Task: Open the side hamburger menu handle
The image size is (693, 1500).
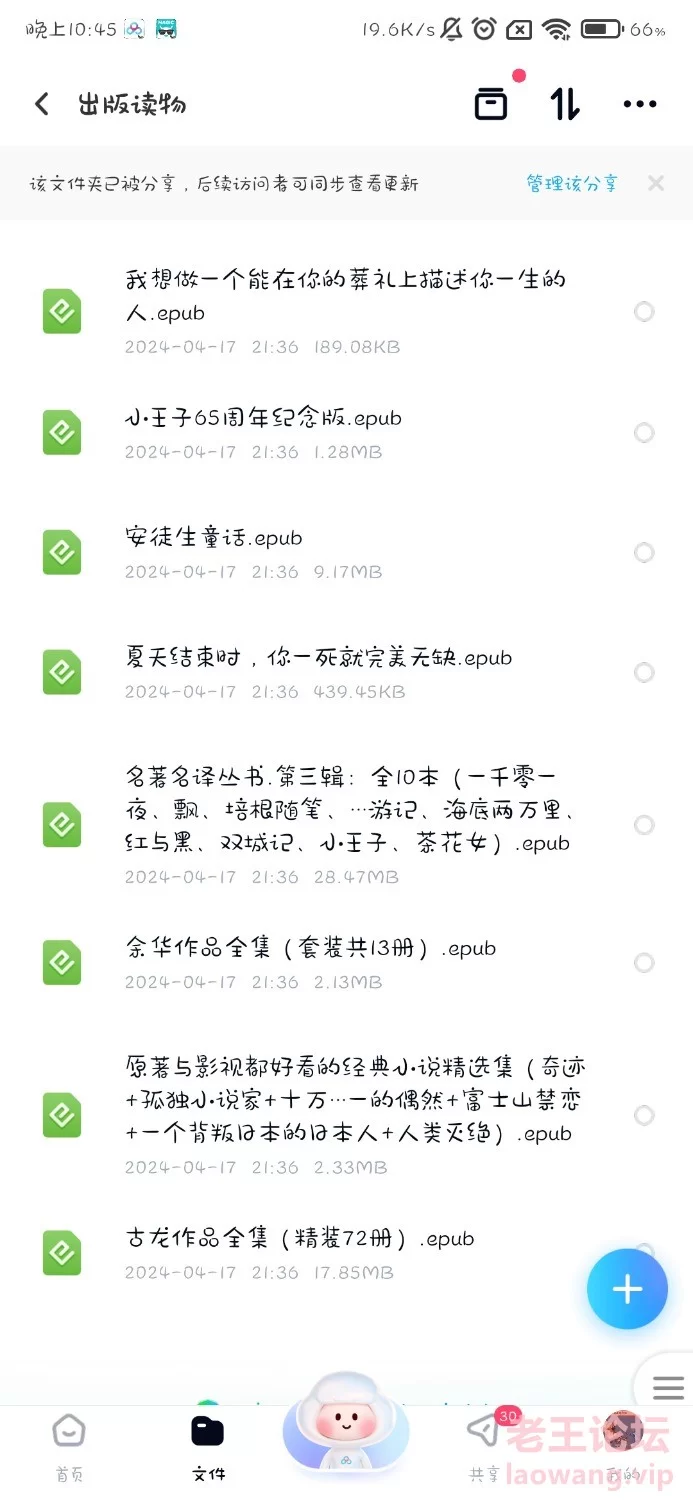Action: (667, 1388)
